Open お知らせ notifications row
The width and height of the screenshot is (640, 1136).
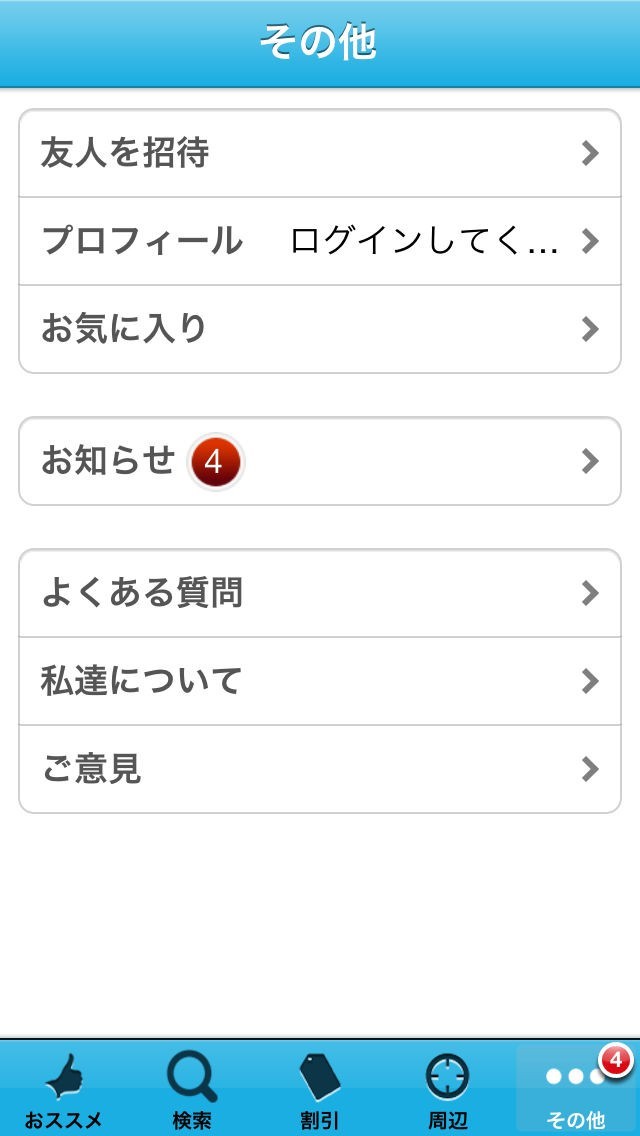[x=320, y=461]
